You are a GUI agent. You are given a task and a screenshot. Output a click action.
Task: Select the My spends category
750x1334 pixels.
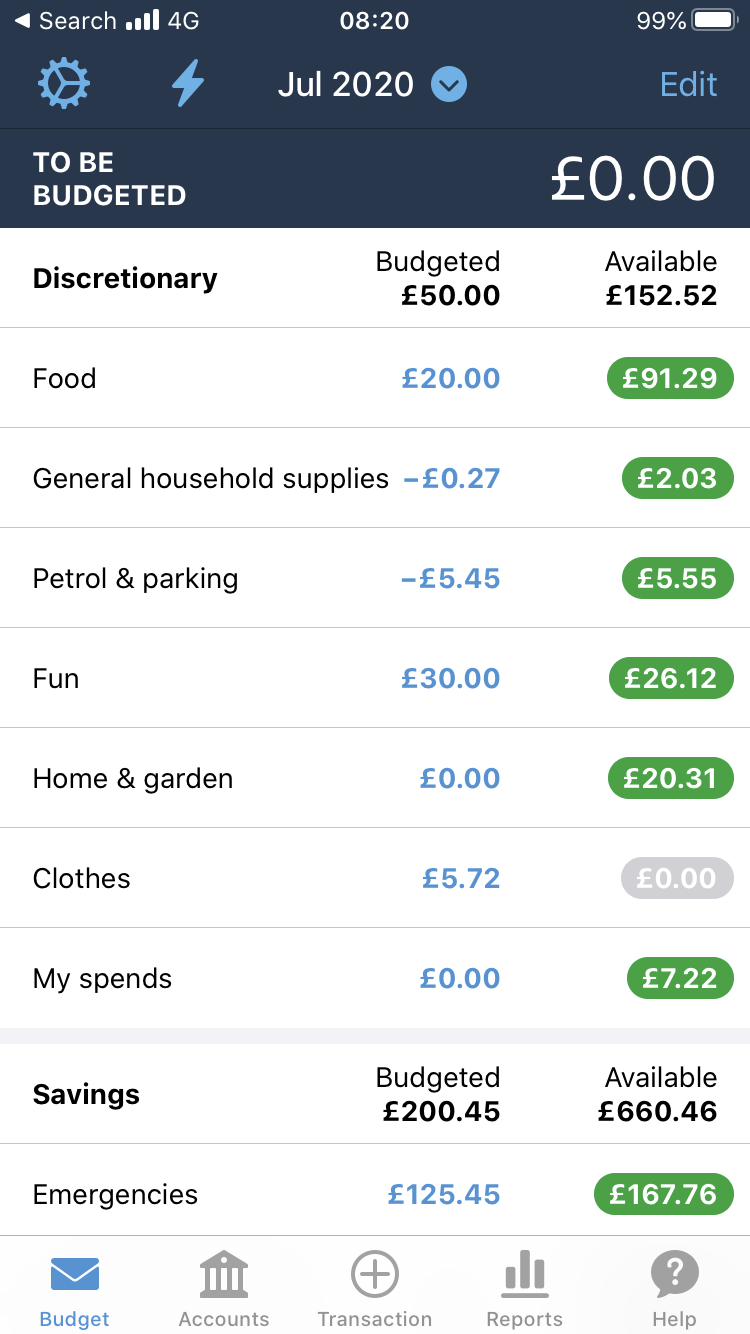375,978
